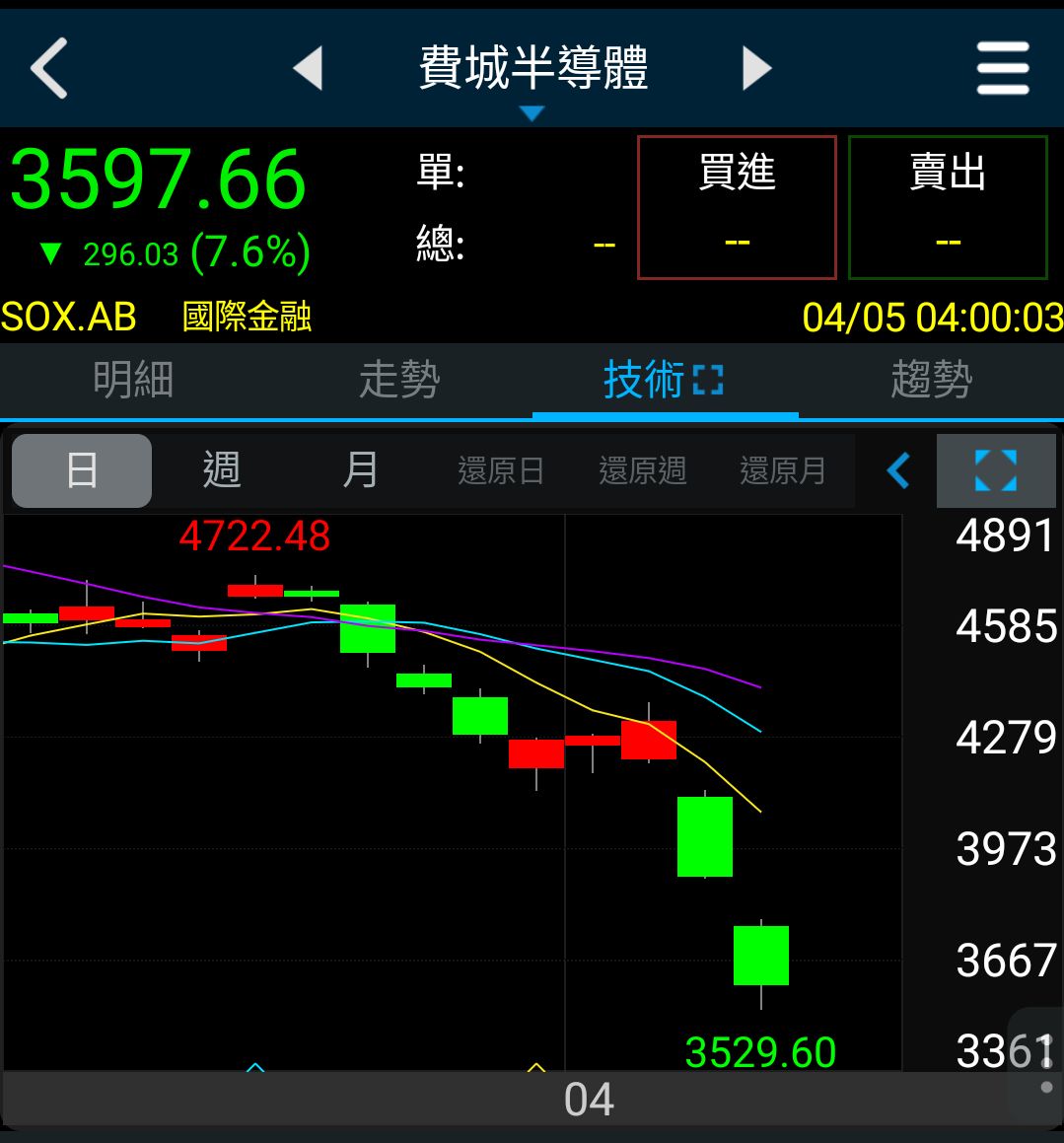Choose the 還原月 option
Viewport: 1064px width, 1143px height.
[x=783, y=470]
